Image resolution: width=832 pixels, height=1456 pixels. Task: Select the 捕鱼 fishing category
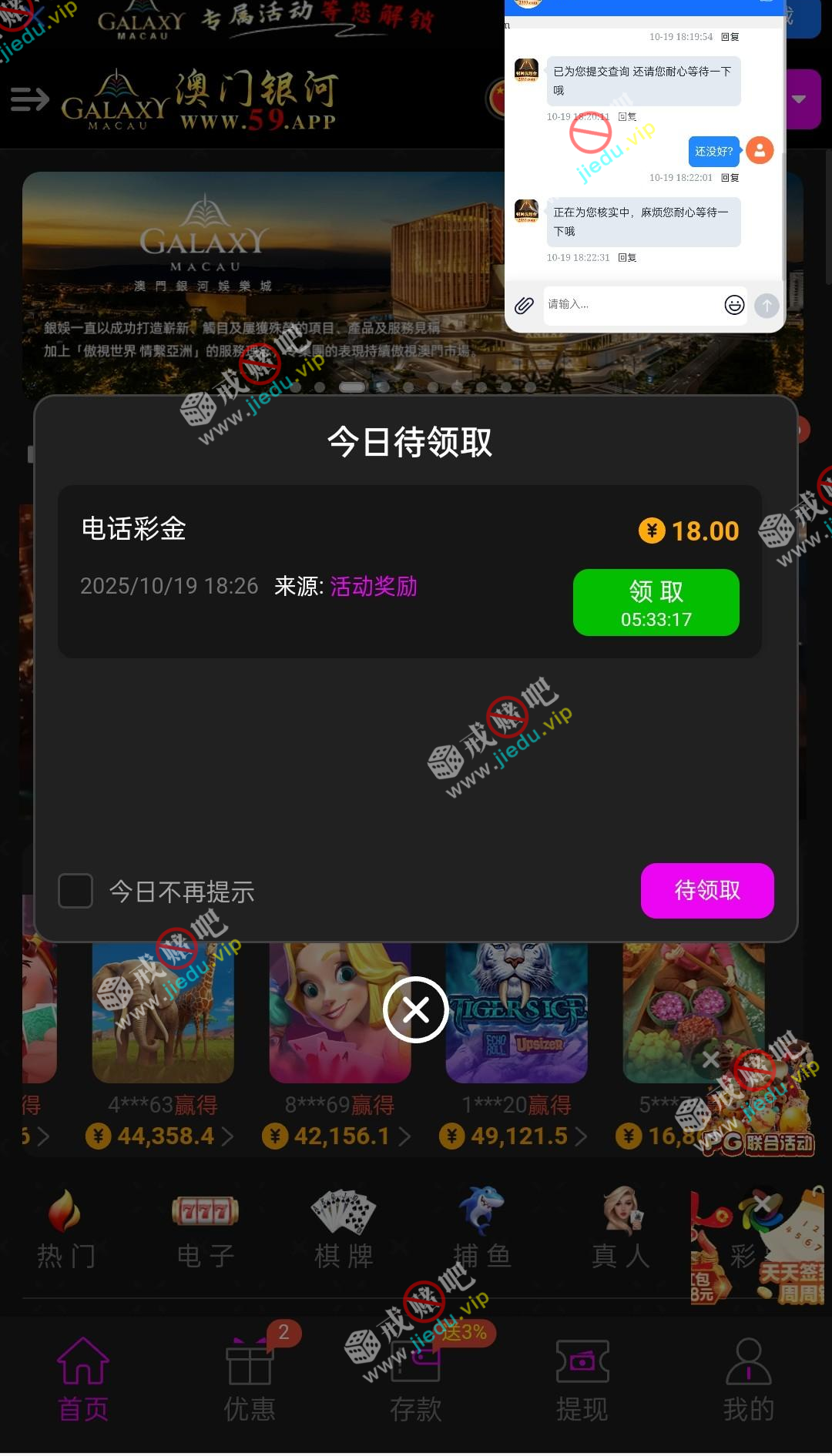482,1230
